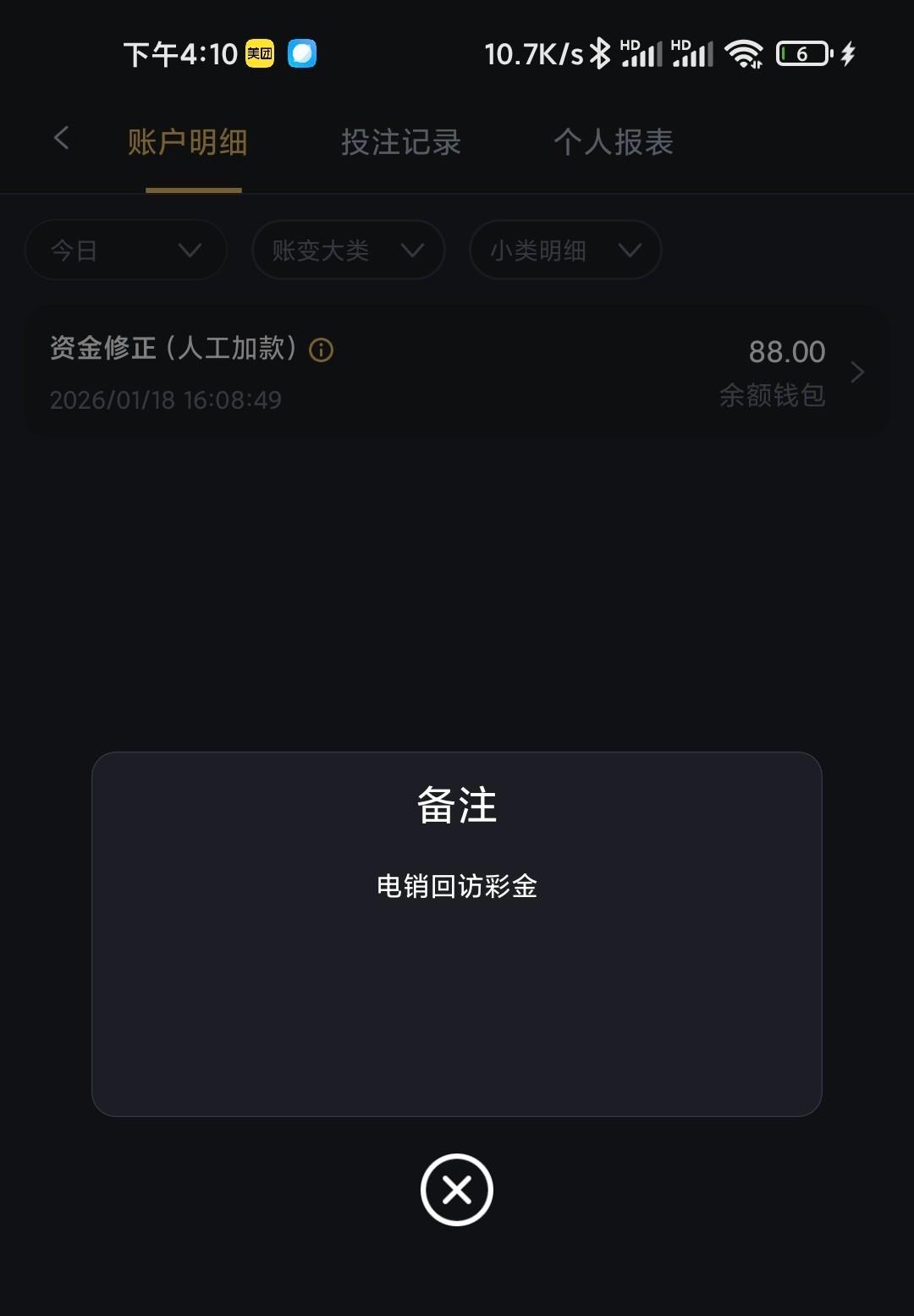The width and height of the screenshot is (914, 1316).
Task: Expand the 小类明细 filter dropdown
Action: 565,251
